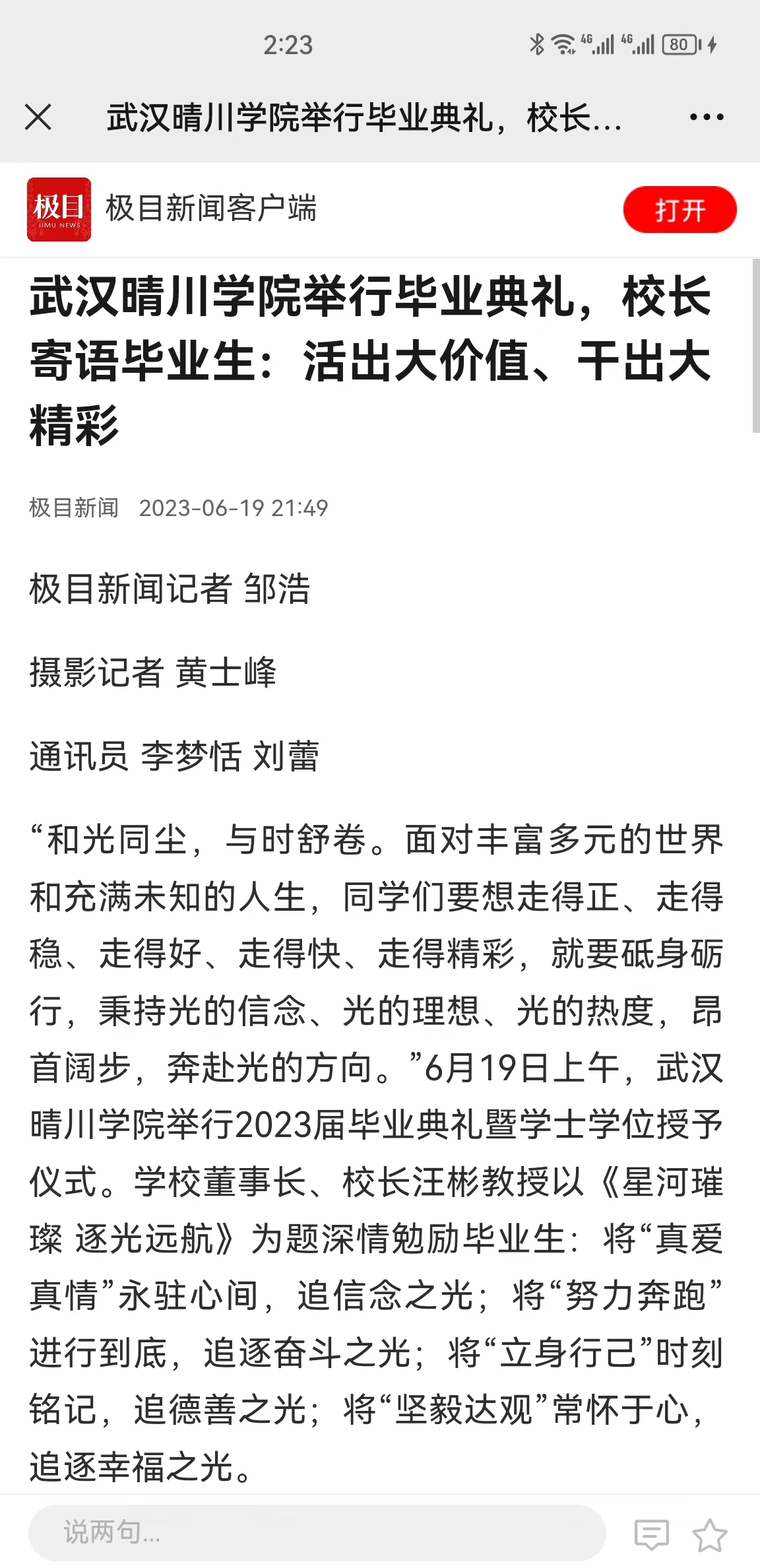The image size is (760, 1568).
Task: Open the 极目新闻客户端 app banner
Action: point(211,209)
